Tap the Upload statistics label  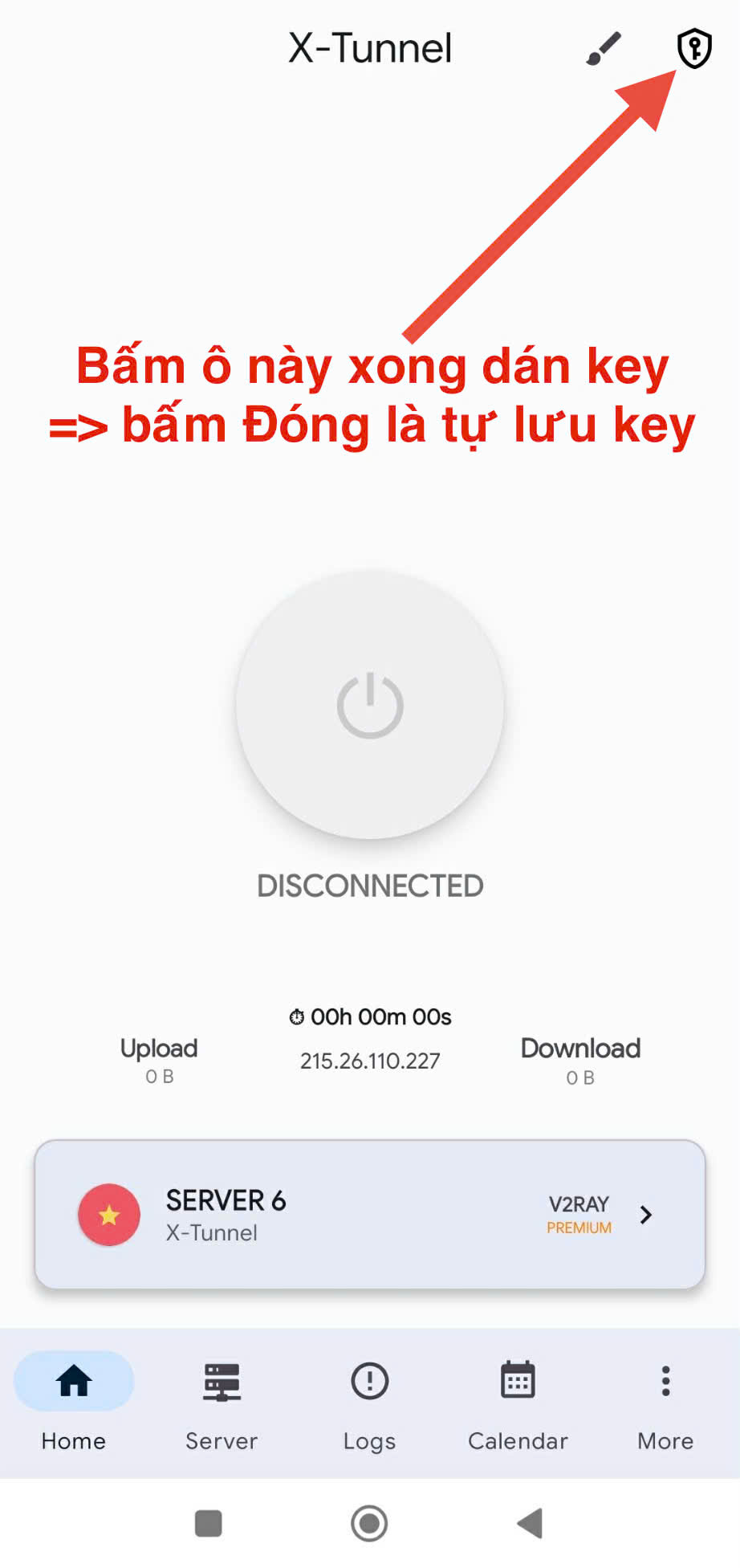[x=158, y=1048]
